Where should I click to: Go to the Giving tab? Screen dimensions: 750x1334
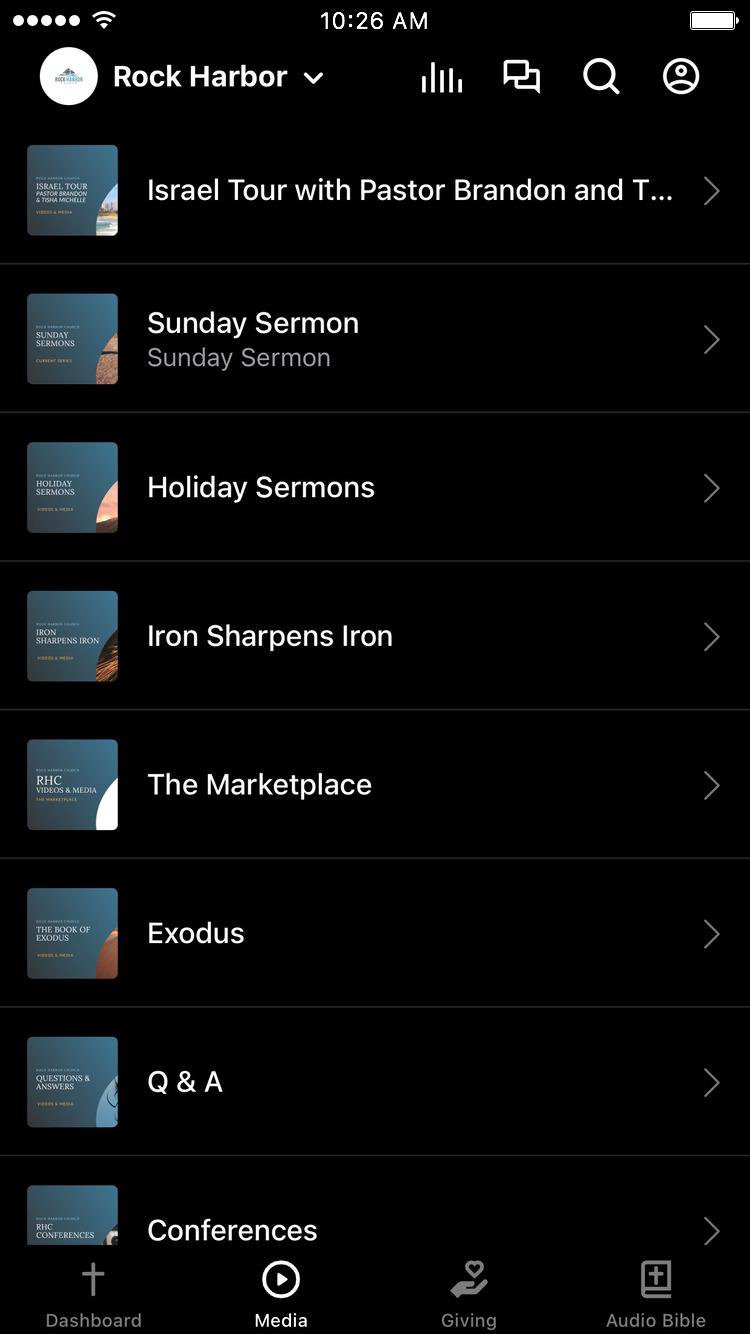[468, 1293]
